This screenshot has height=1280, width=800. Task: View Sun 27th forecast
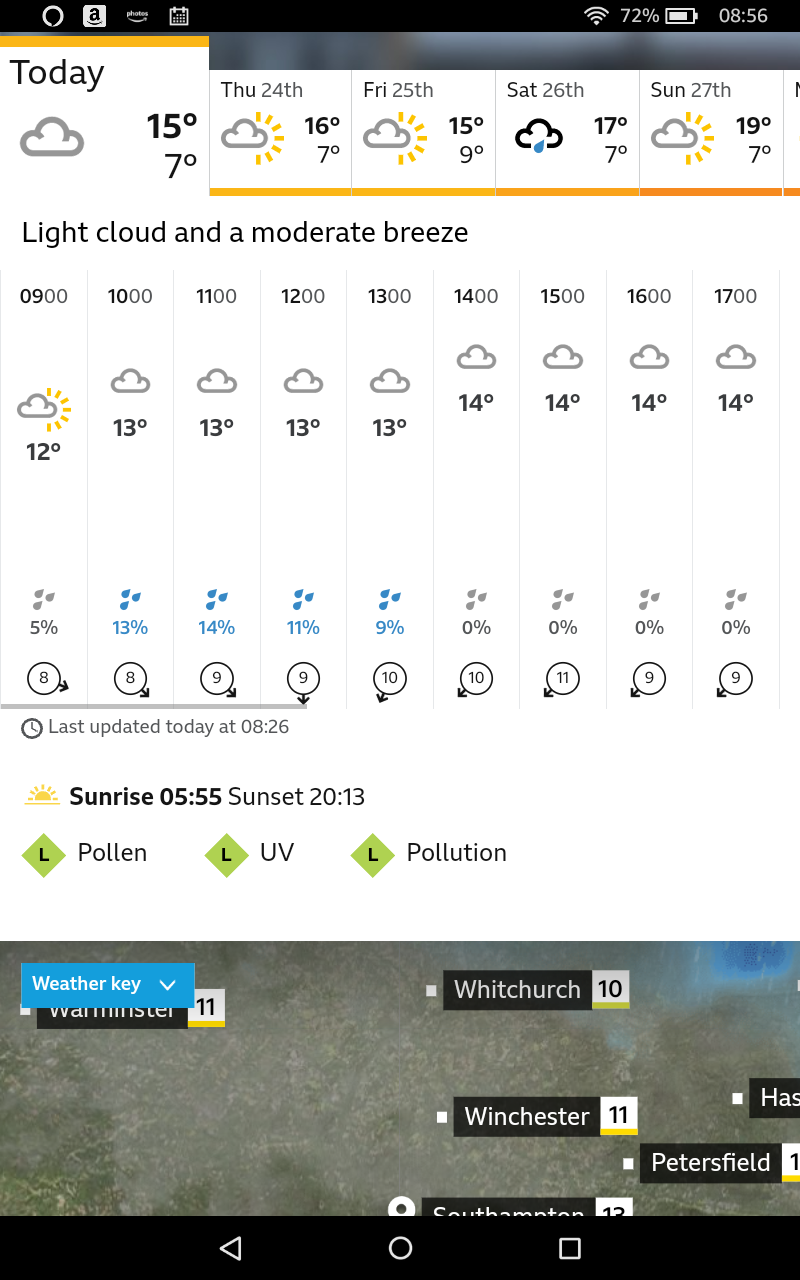pos(710,130)
